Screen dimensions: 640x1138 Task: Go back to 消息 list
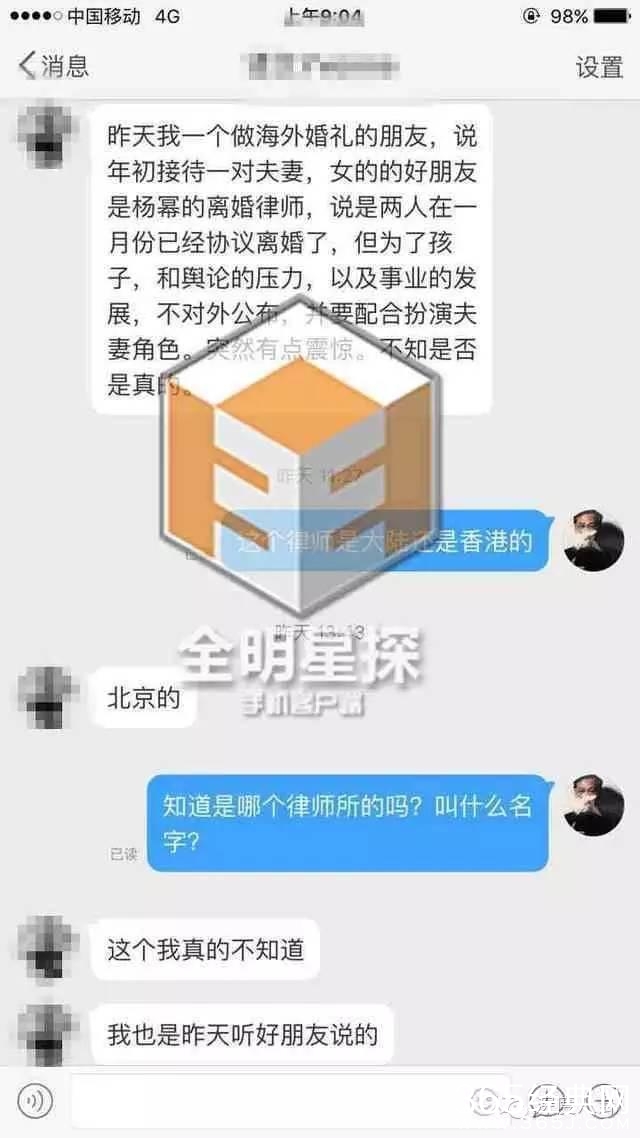tap(53, 66)
